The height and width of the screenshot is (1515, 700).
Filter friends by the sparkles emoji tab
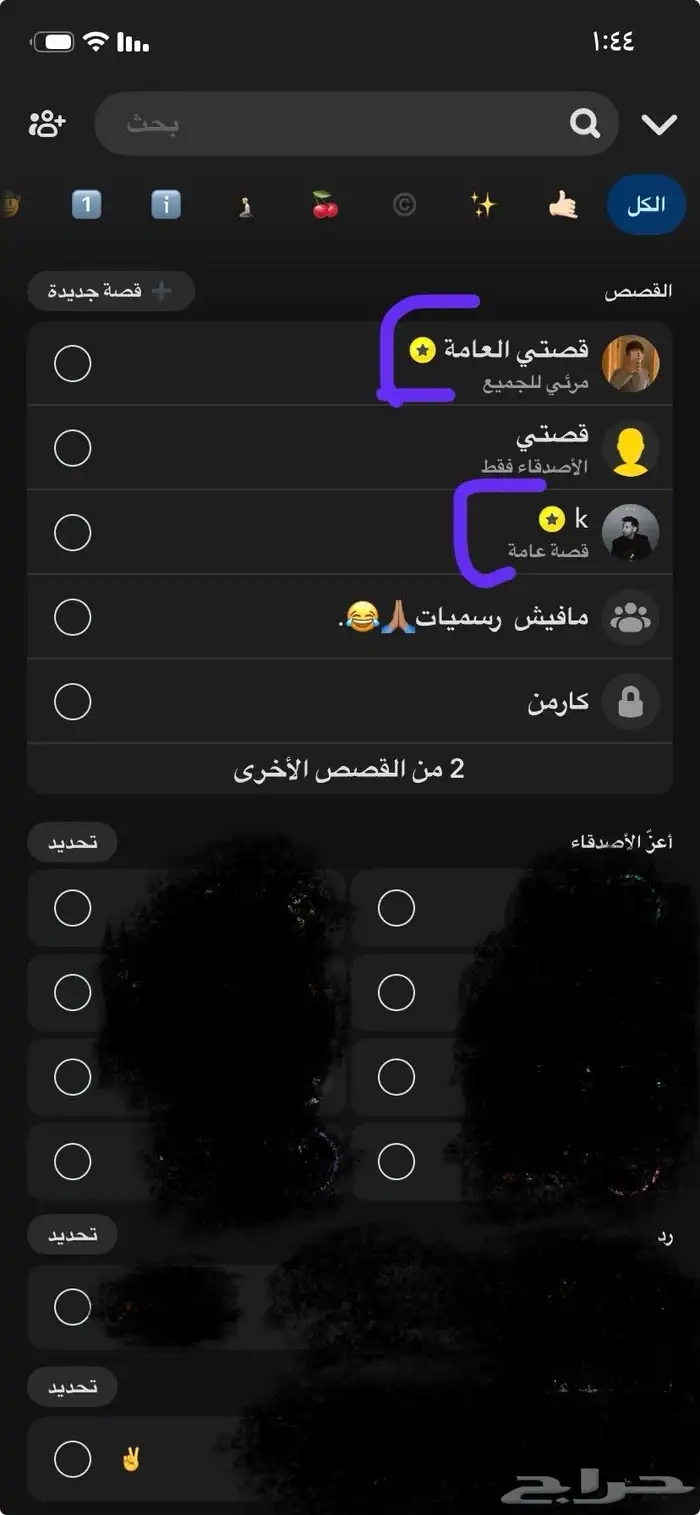click(483, 206)
